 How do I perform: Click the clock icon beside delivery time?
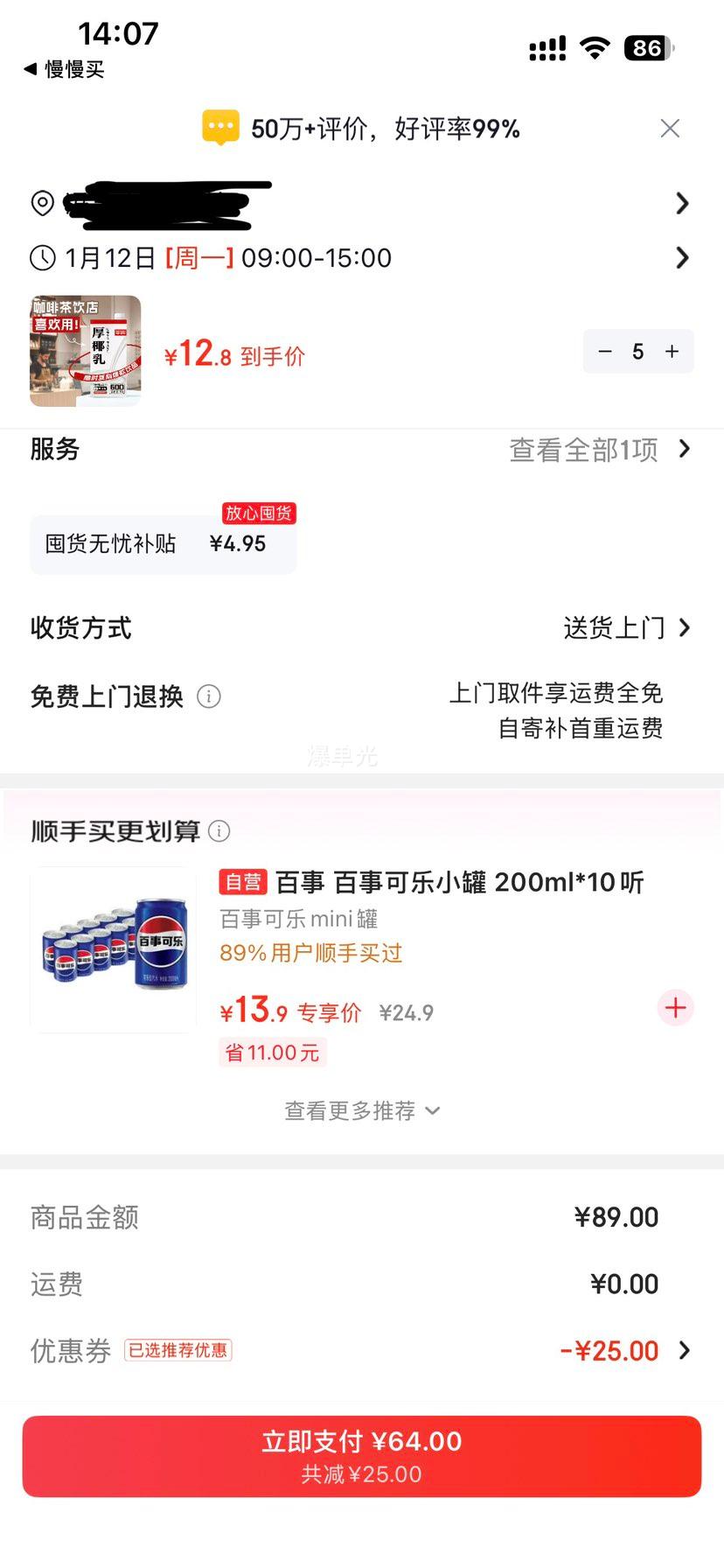40,258
